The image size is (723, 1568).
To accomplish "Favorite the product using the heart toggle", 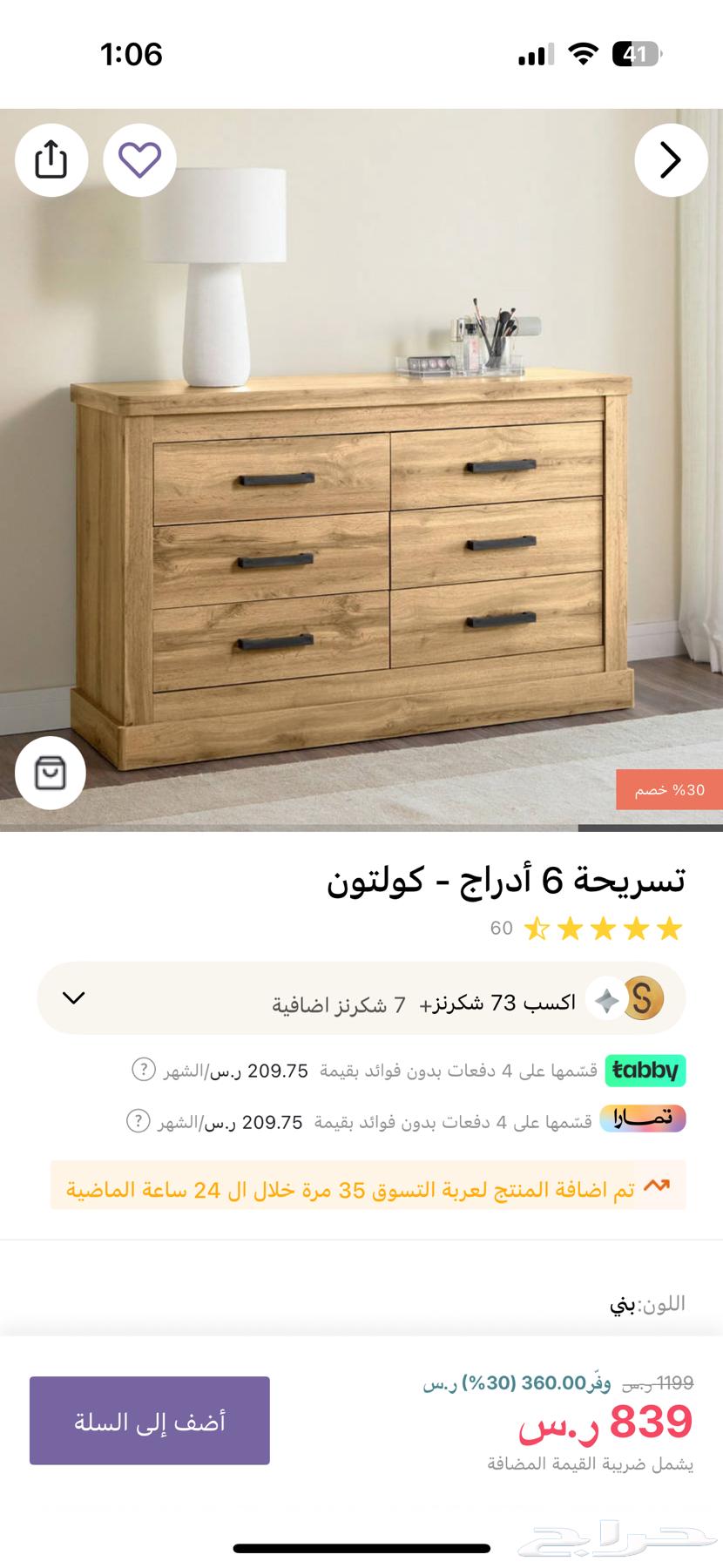I will coord(139,160).
